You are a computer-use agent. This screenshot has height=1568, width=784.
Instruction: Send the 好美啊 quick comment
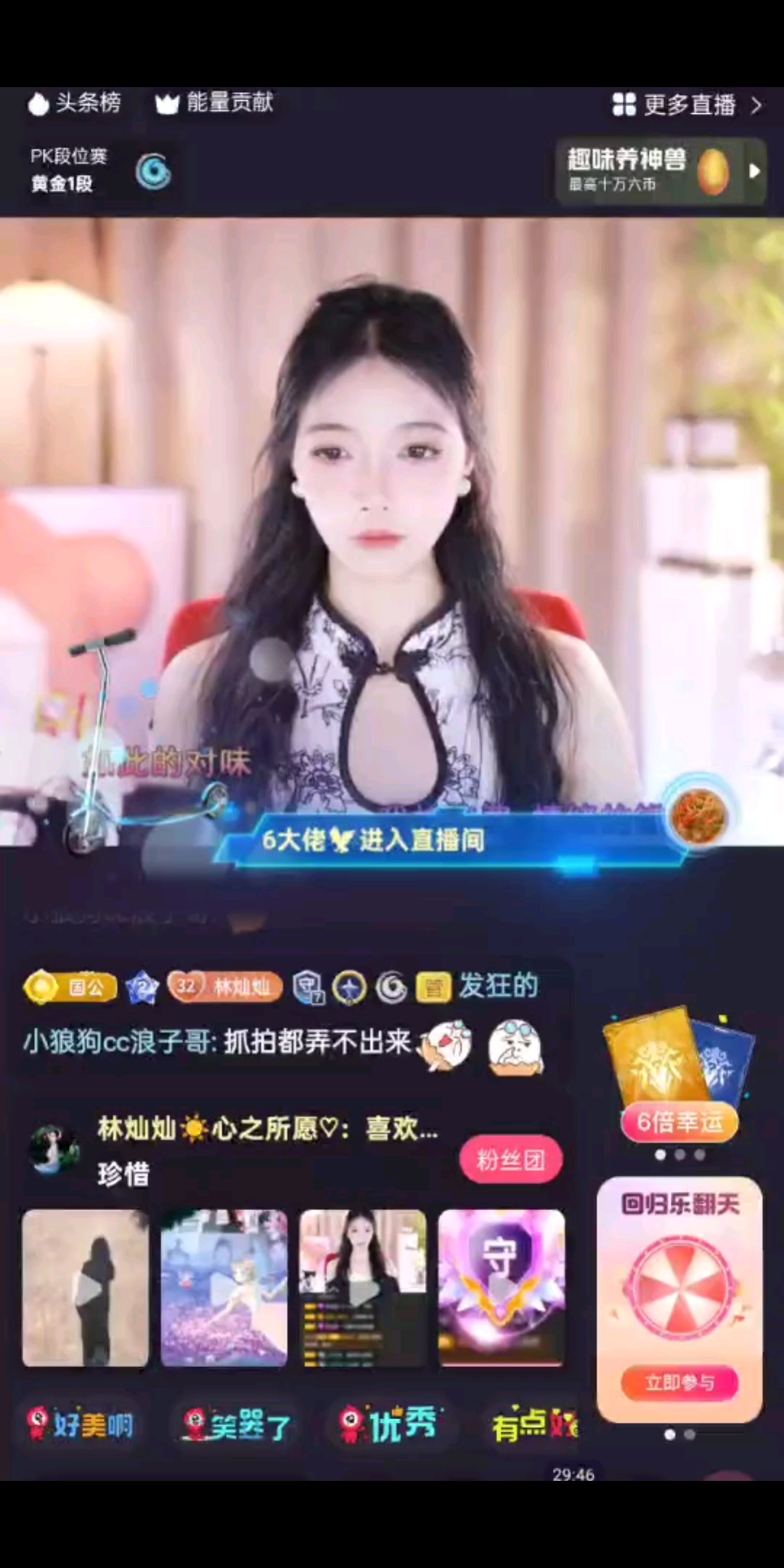tap(80, 1425)
